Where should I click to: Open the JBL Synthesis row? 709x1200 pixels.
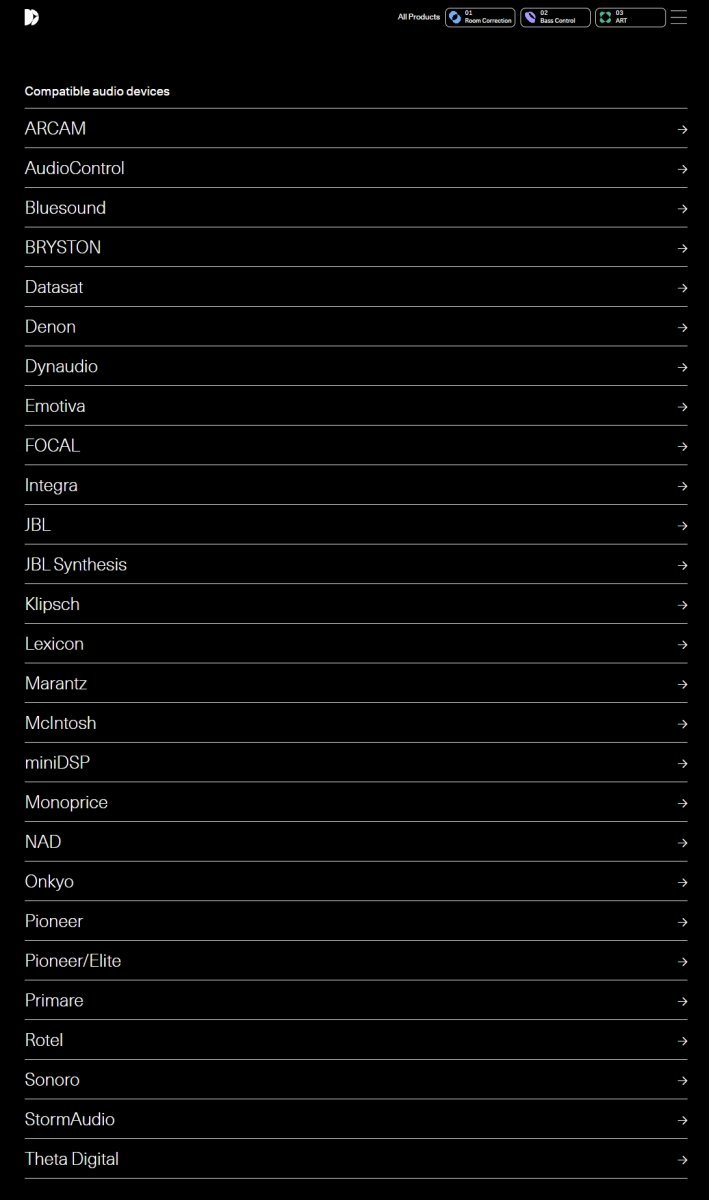click(x=355, y=565)
